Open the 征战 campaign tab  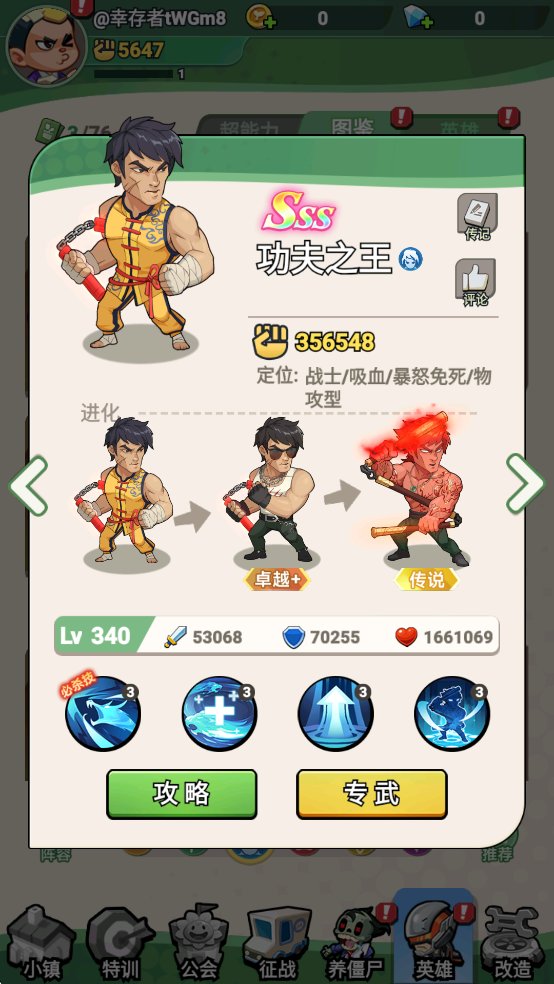tap(277, 943)
